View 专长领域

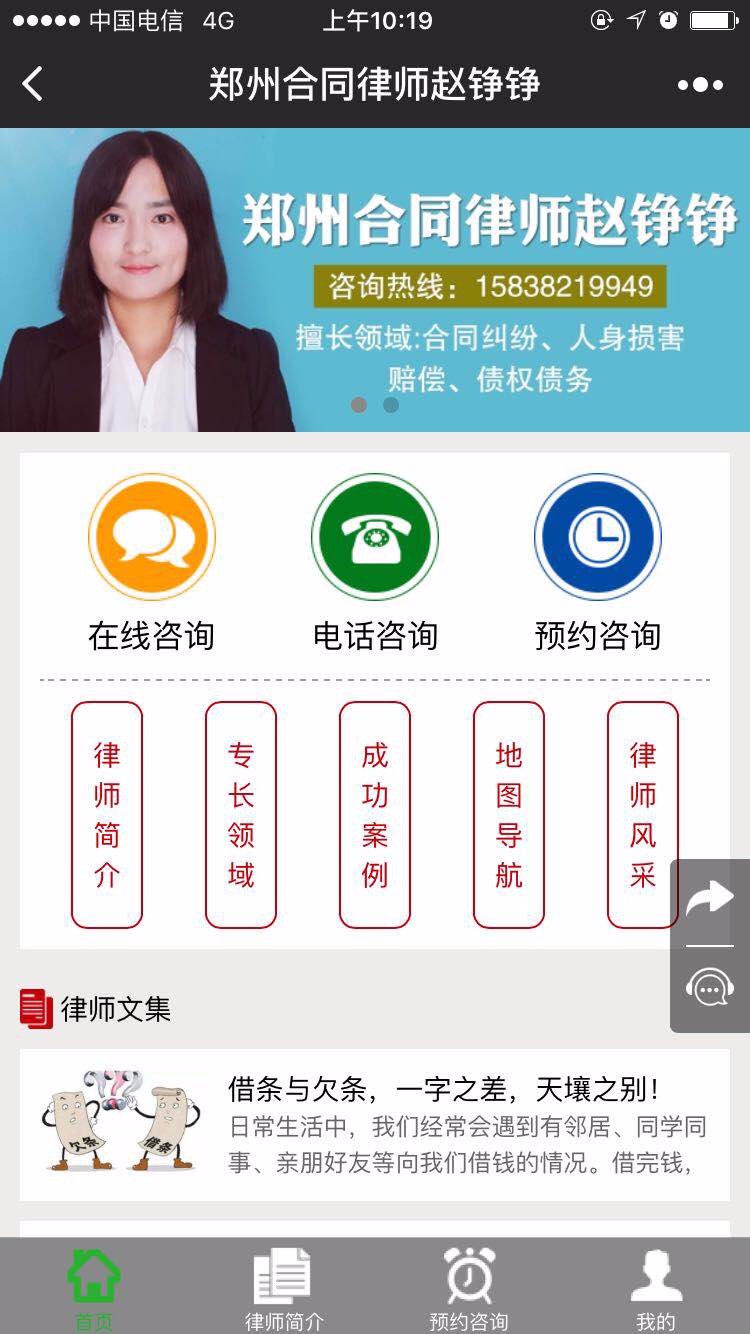(241, 815)
